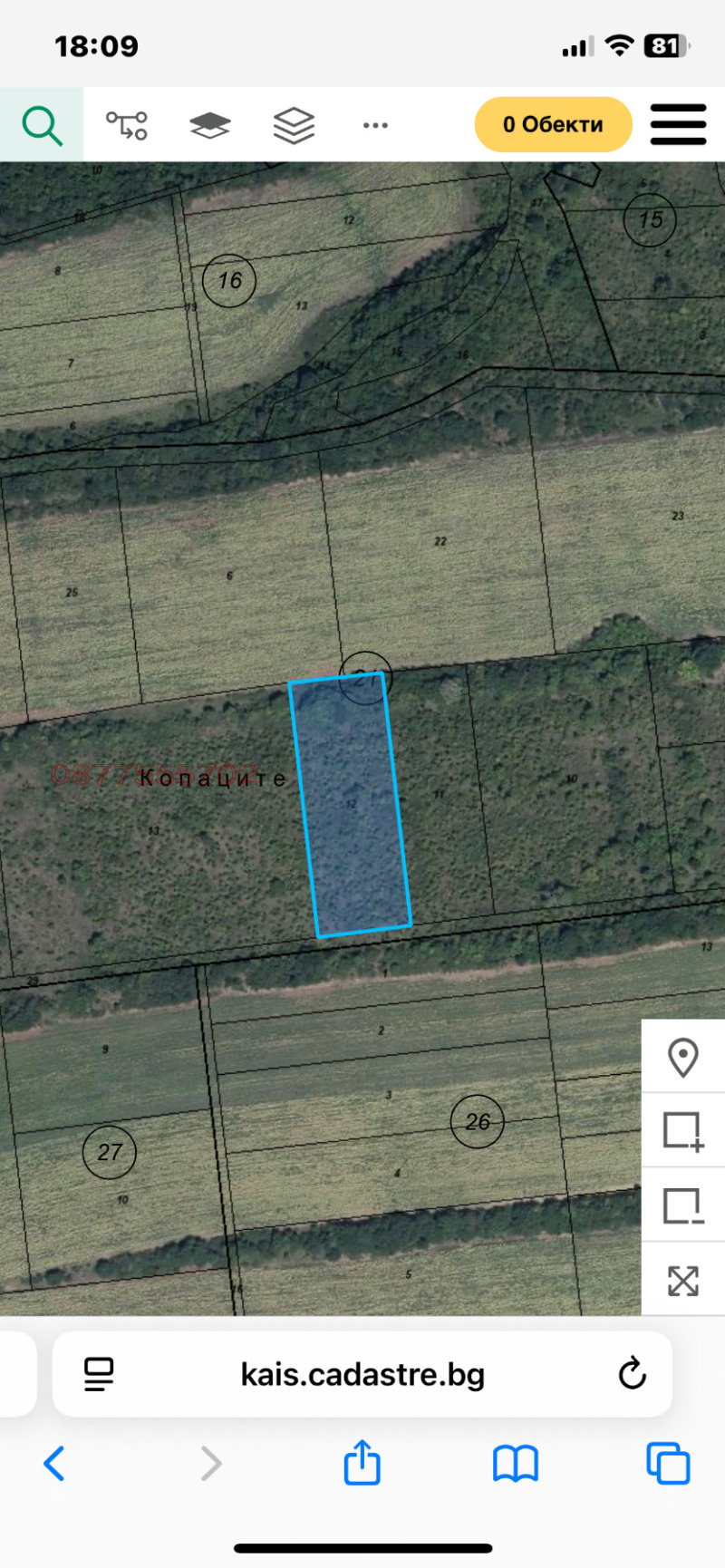725x1568 pixels.
Task: Tap the location pin tool
Action: click(x=682, y=1057)
